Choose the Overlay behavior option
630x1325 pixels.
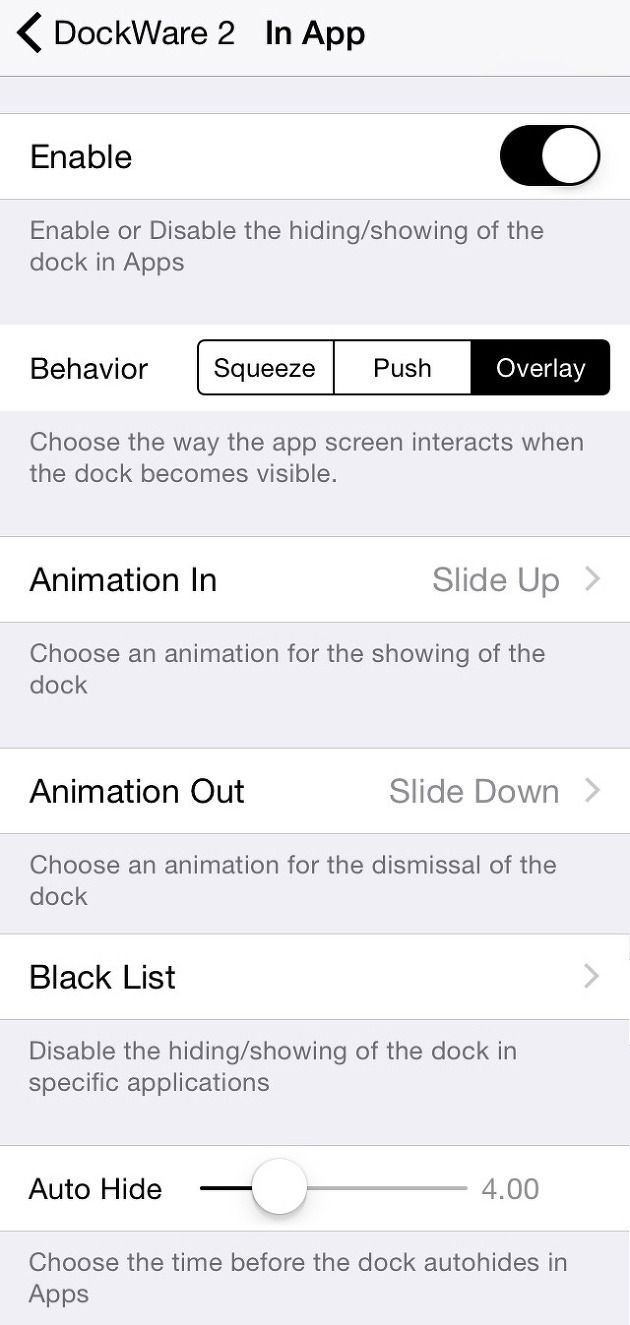[540, 368]
